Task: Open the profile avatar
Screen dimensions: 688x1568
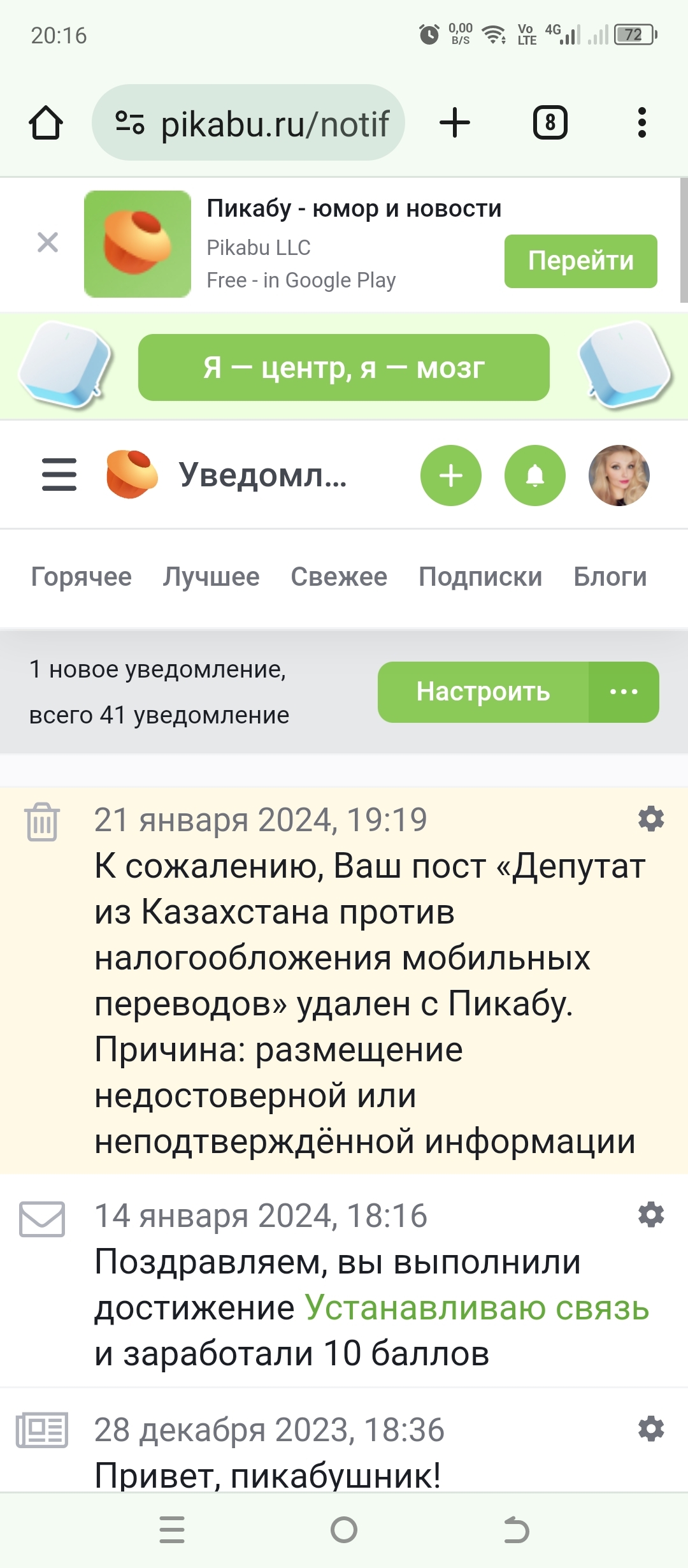Action: coord(619,475)
